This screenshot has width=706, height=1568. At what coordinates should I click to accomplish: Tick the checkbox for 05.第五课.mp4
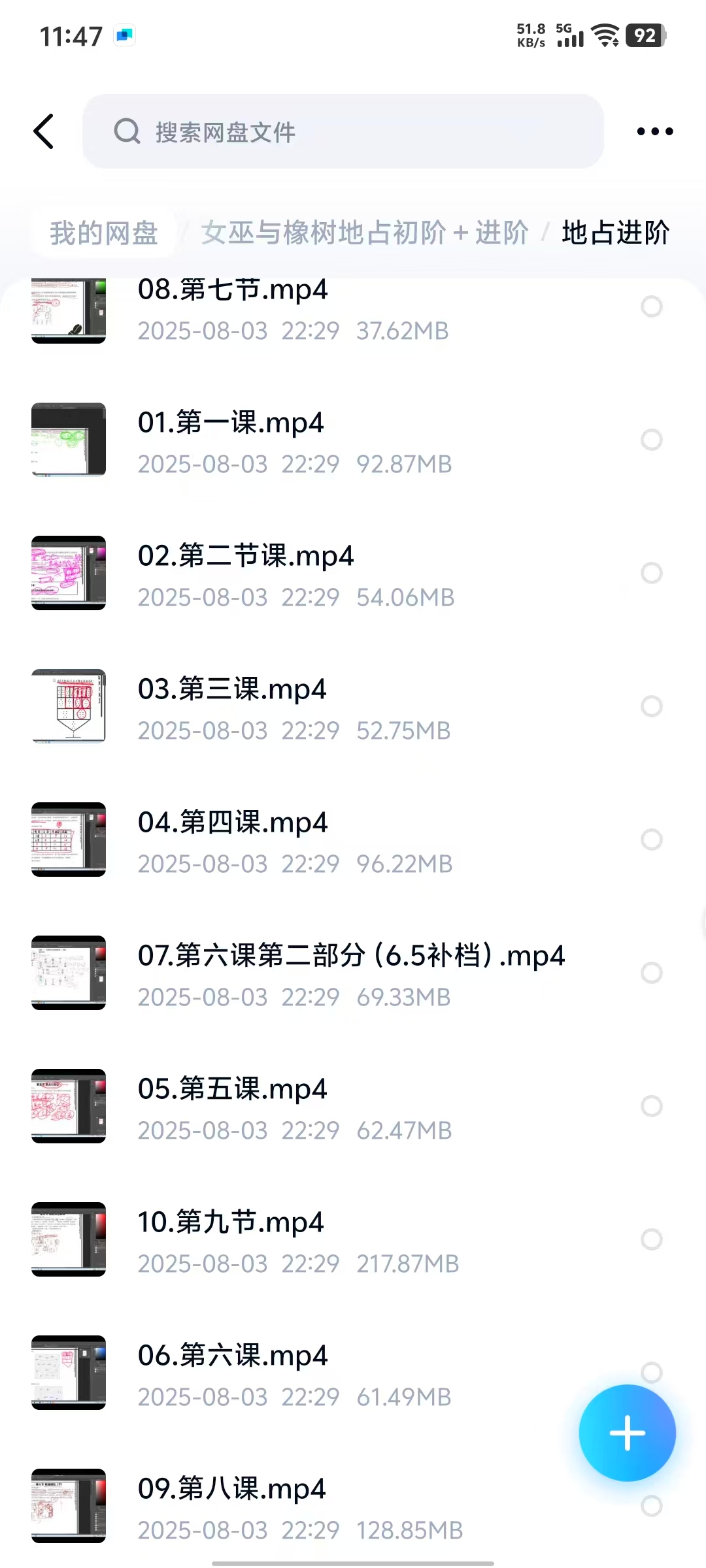[652, 1106]
